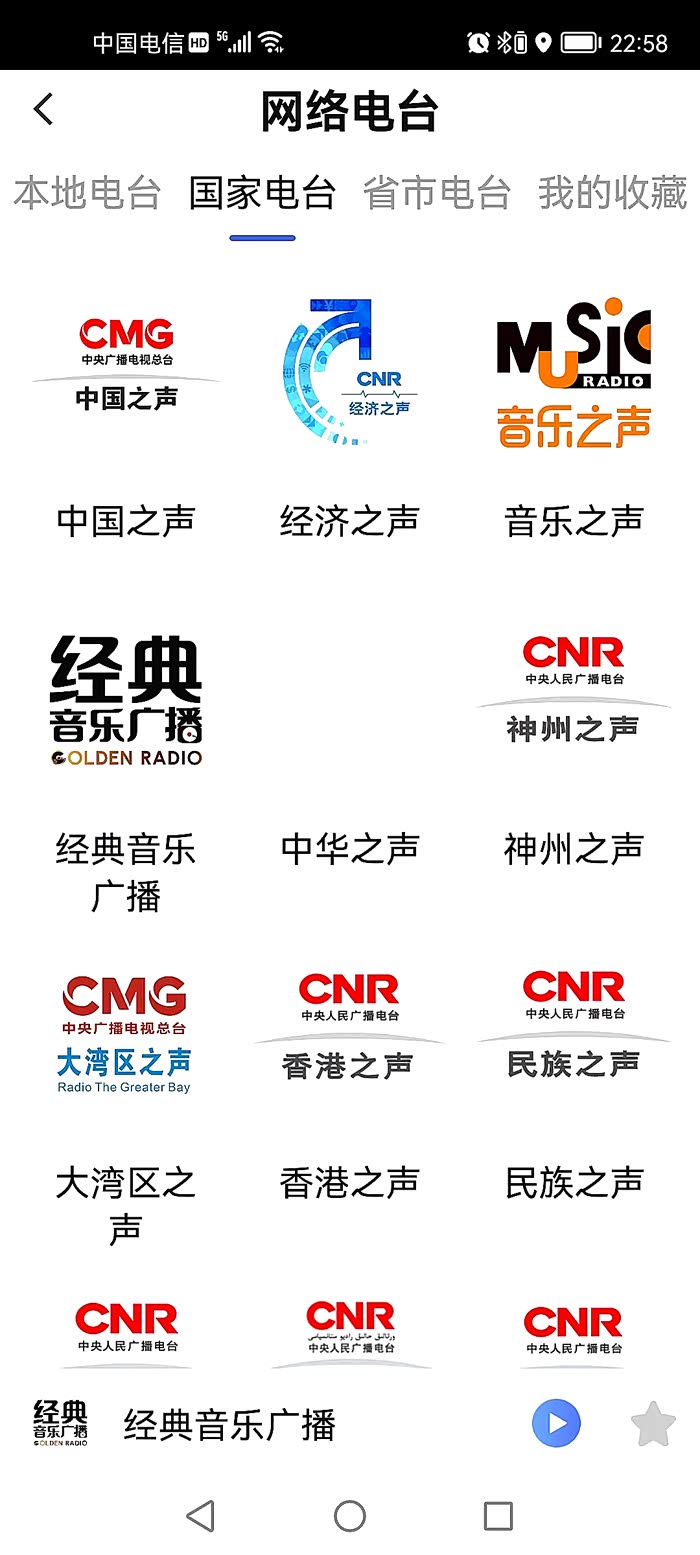Select the 经典音乐广播 station tile
This screenshot has width=700, height=1555.
(126, 702)
